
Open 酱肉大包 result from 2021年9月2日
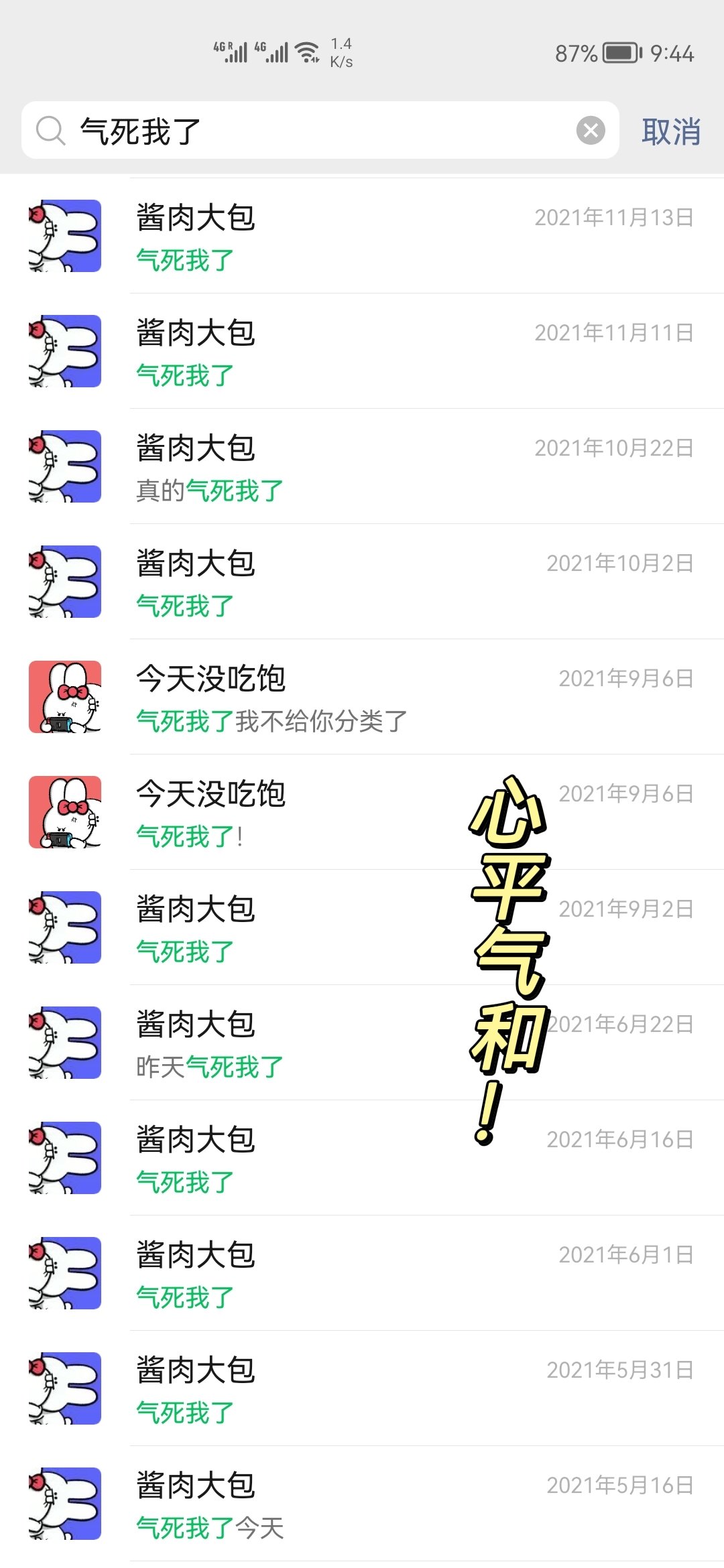tap(302, 928)
